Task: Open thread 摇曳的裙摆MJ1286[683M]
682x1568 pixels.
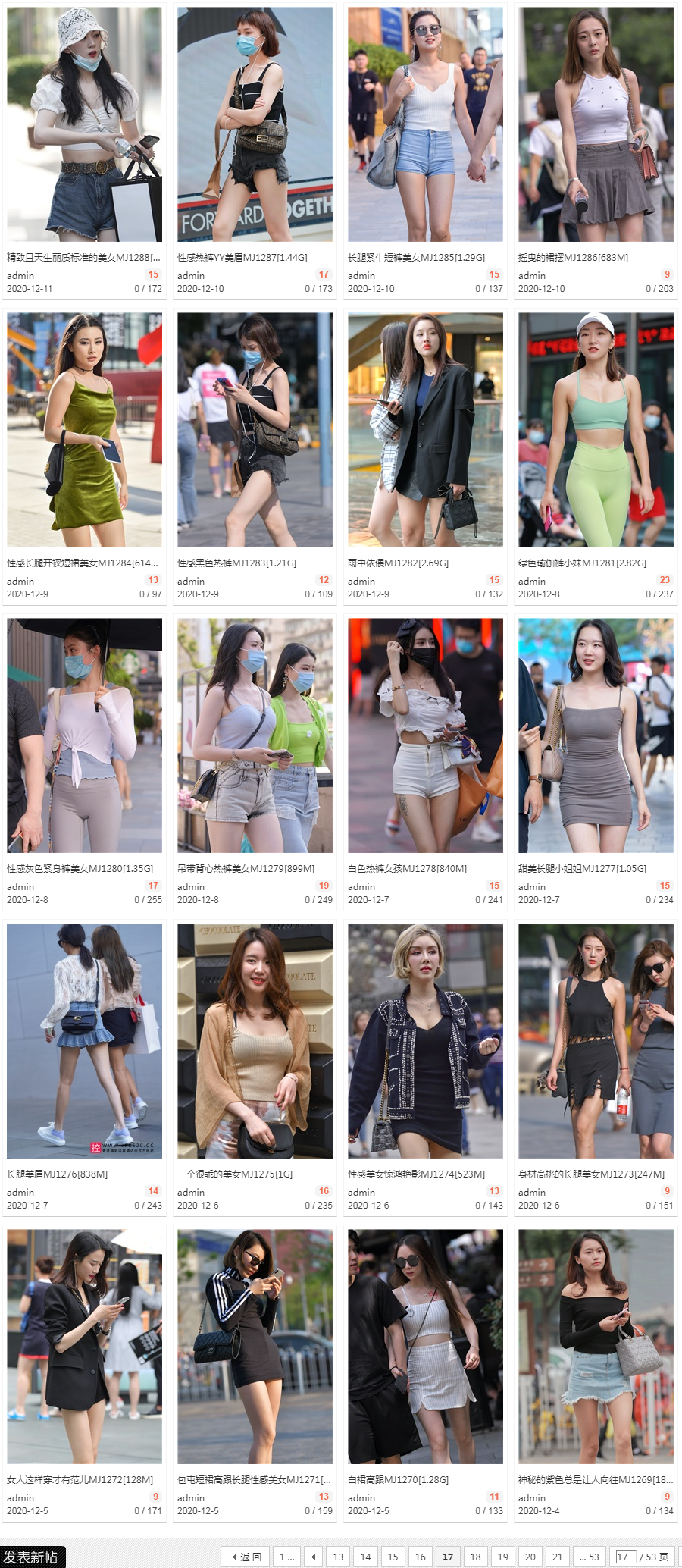Action: 573,258
